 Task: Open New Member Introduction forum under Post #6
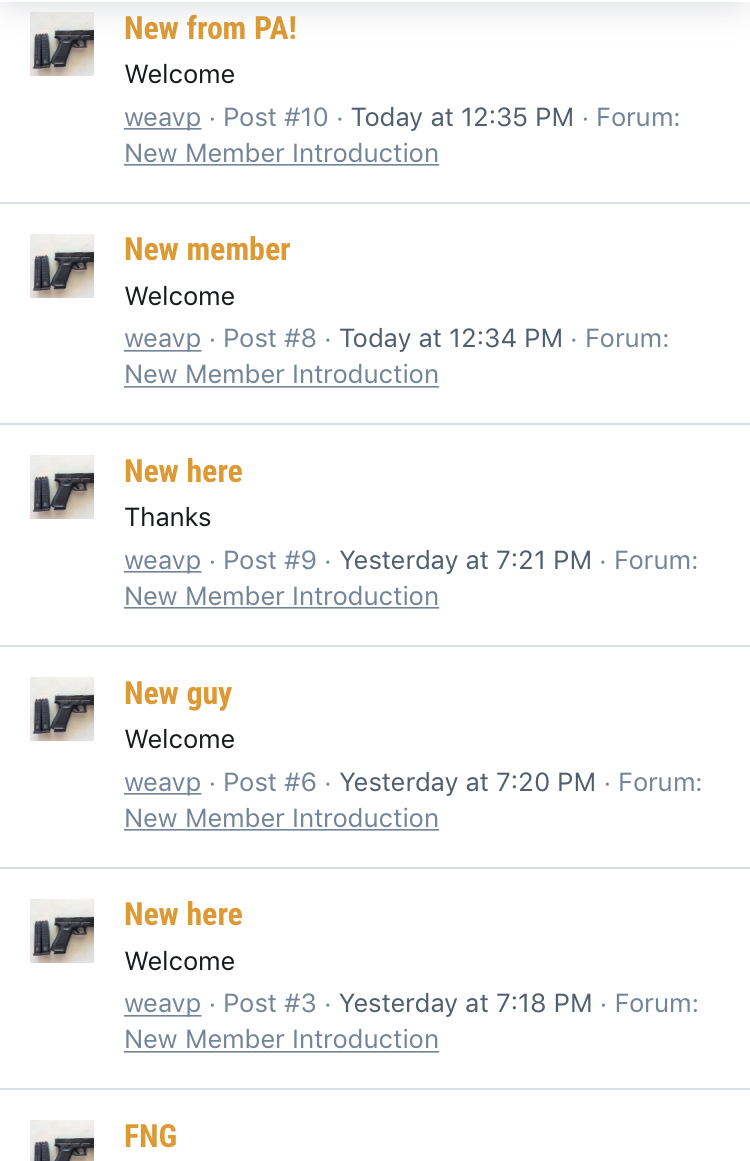281,819
